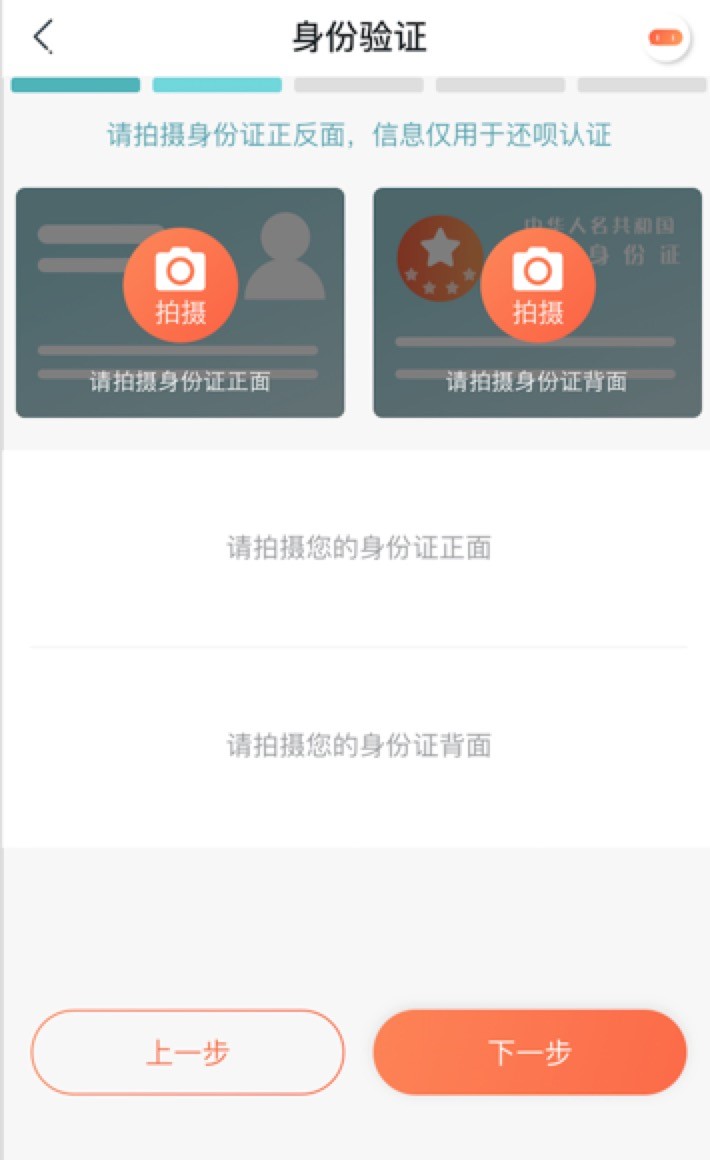
Task: Tap 拍摄 to photograph ID card front
Action: 180,286
